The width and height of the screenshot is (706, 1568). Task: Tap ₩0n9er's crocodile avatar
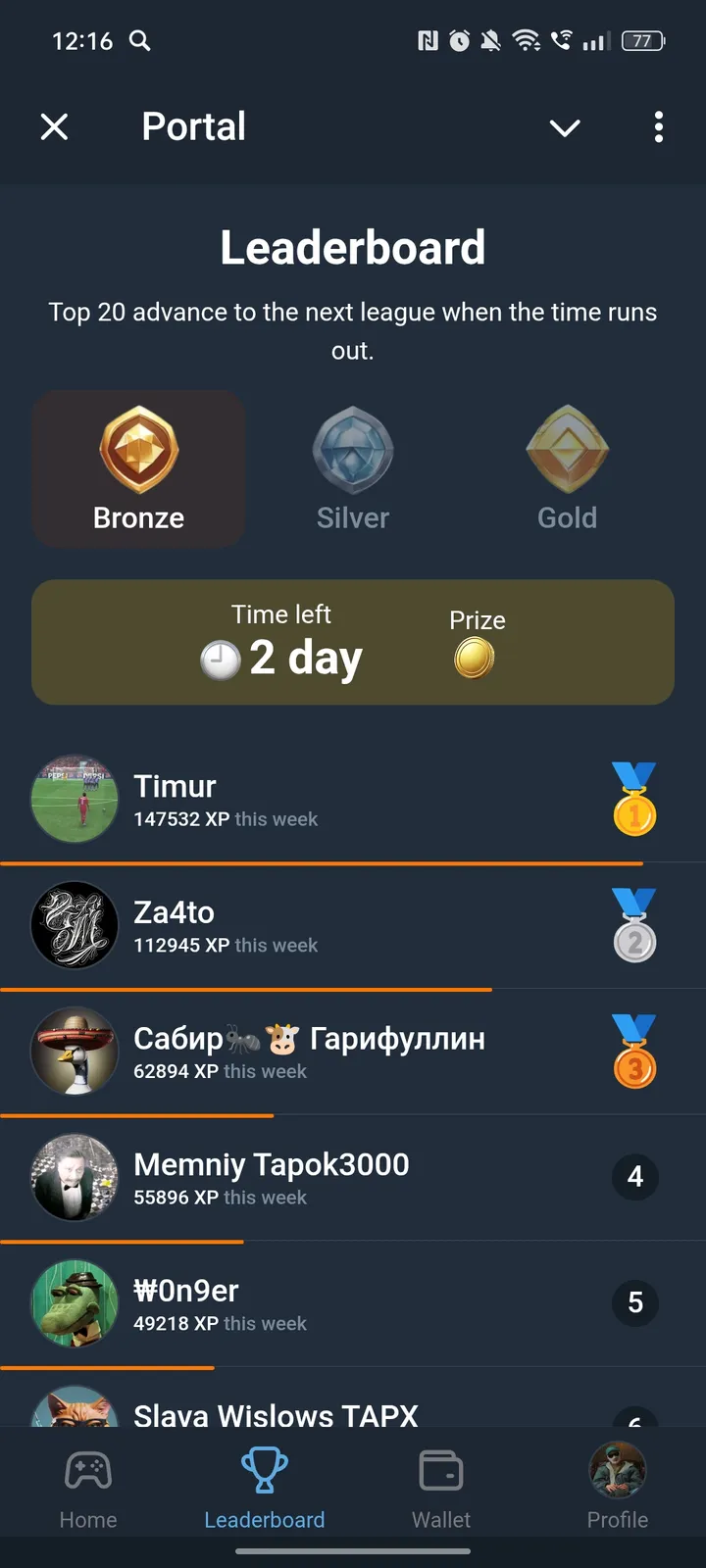coord(75,1303)
